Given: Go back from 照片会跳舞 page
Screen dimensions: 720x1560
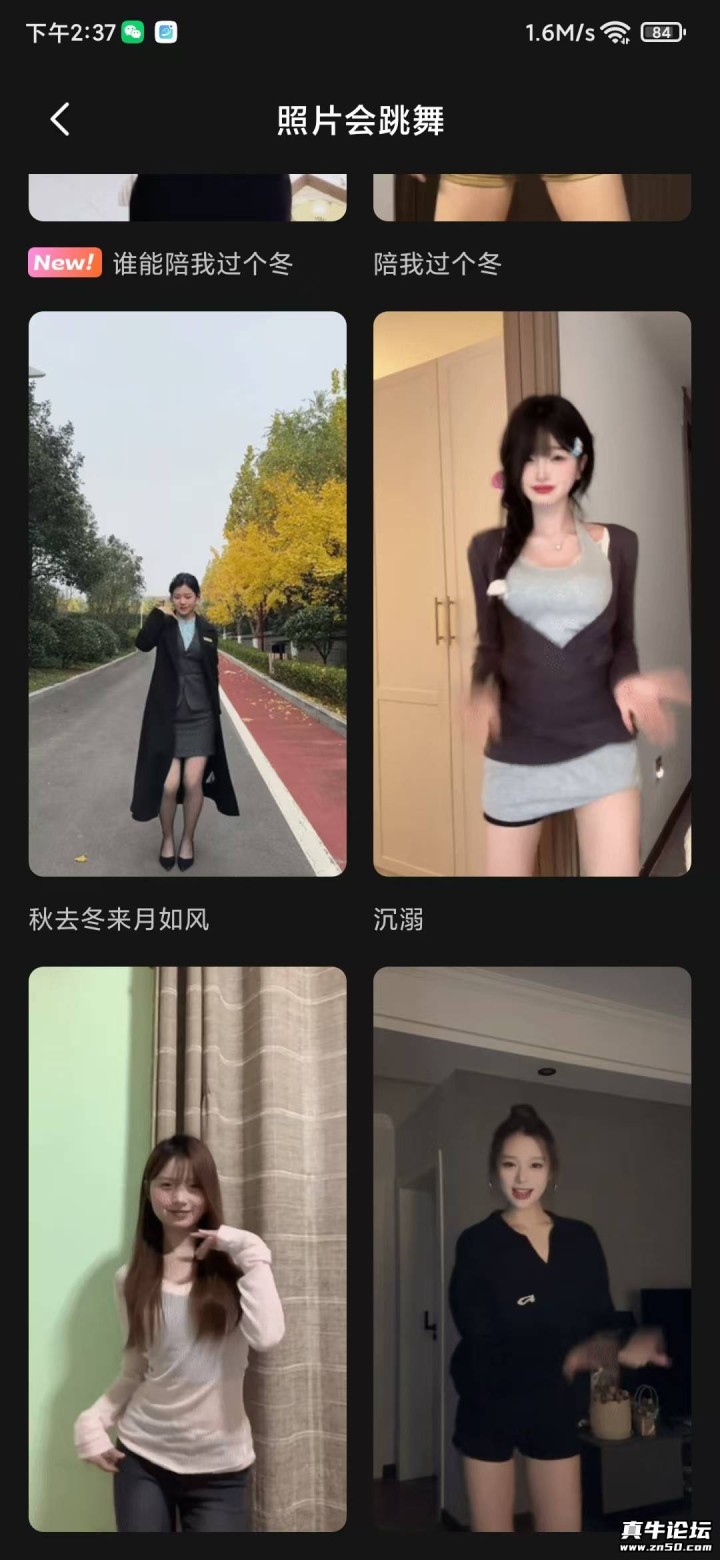Looking at the screenshot, I should 60,120.
